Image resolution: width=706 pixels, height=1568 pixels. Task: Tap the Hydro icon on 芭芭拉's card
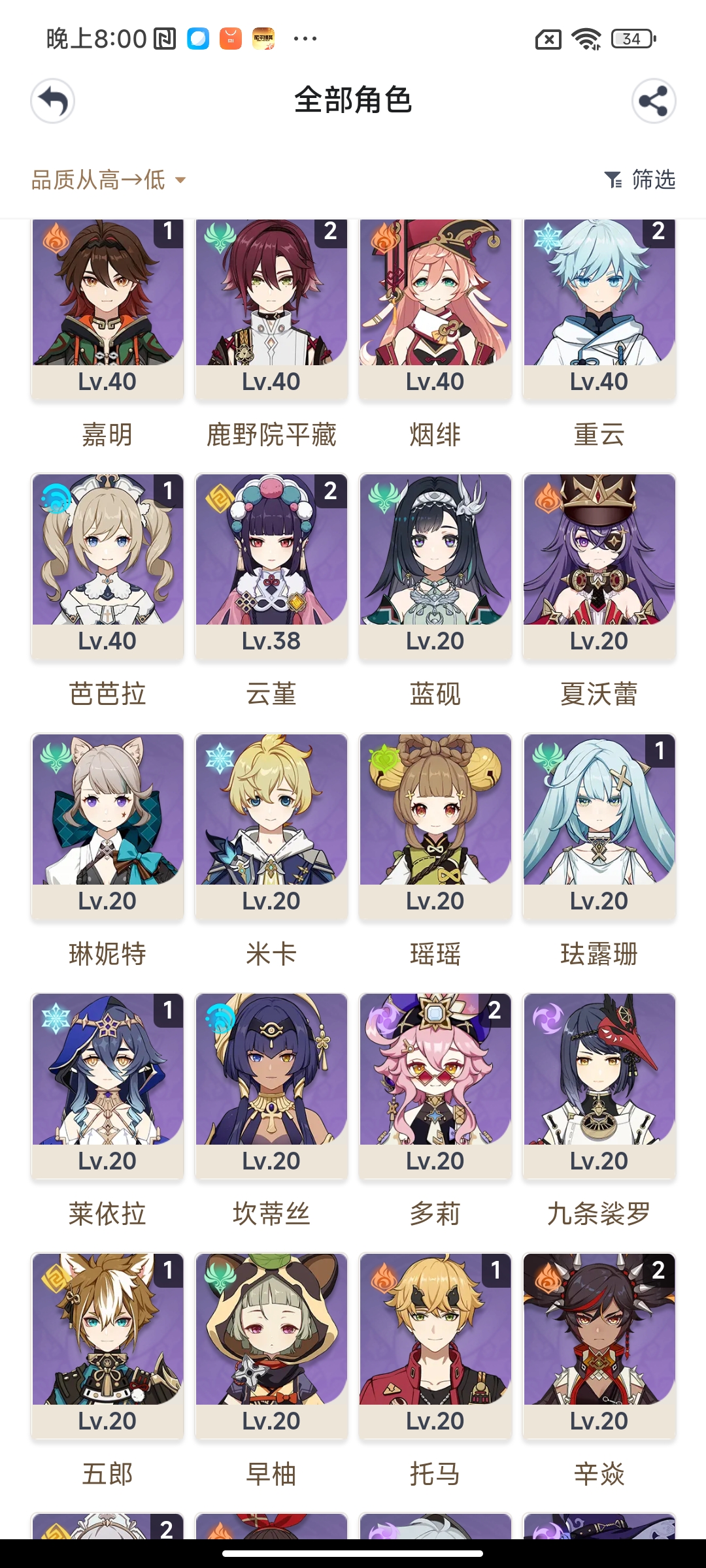click(56, 500)
